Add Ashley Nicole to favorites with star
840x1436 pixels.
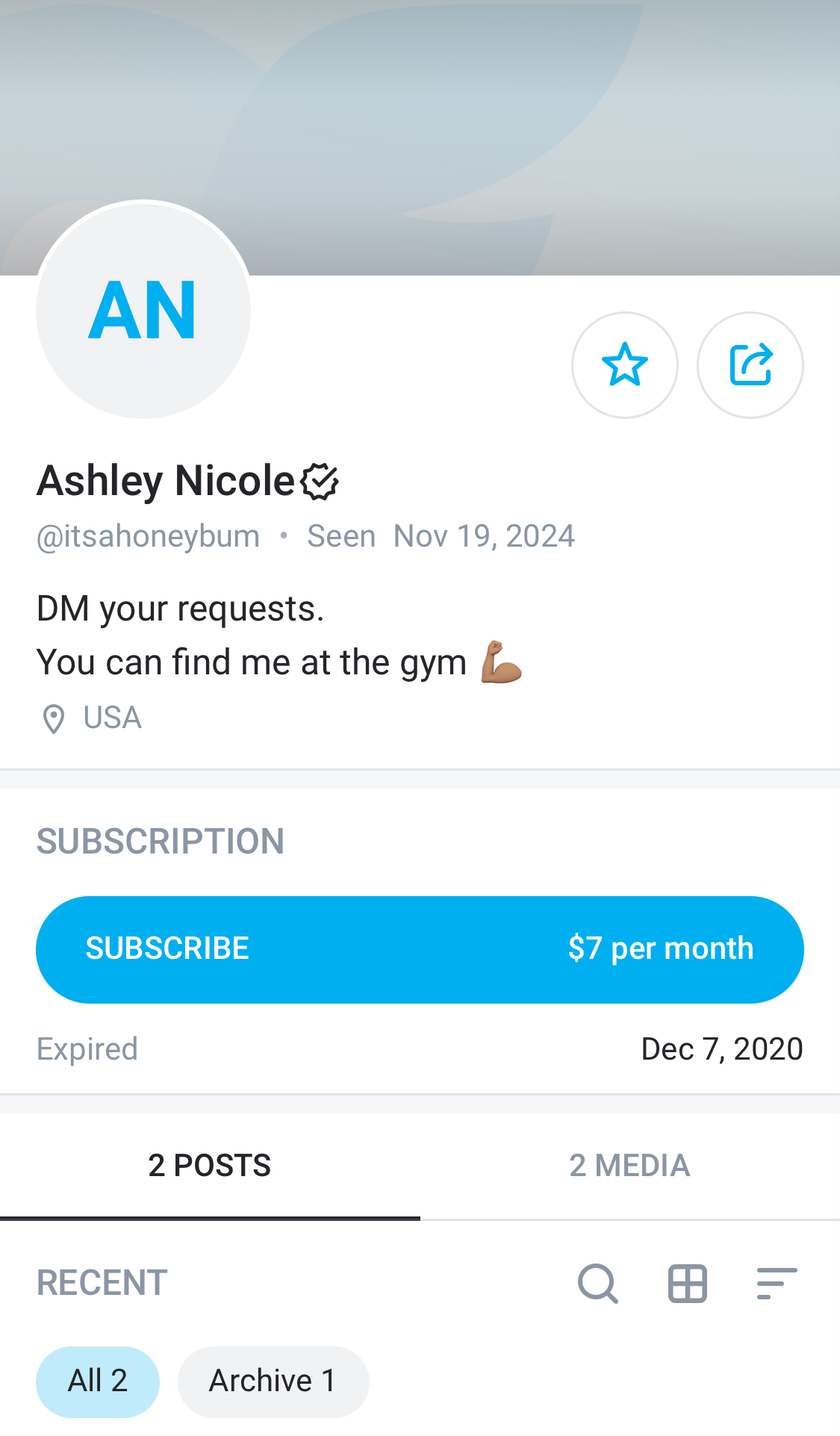tap(625, 365)
